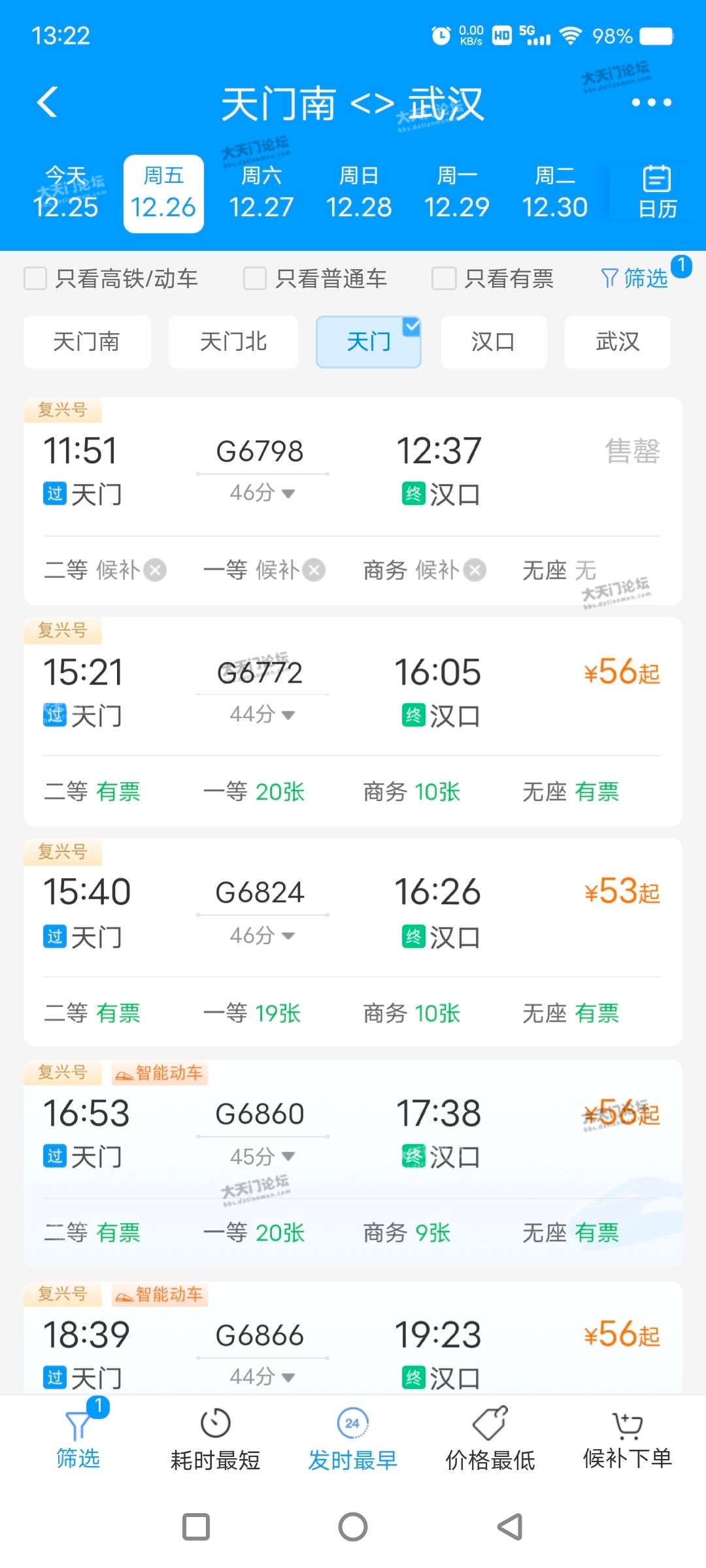Go back using the top-left arrow
The width and height of the screenshot is (706, 1568).
[48, 103]
